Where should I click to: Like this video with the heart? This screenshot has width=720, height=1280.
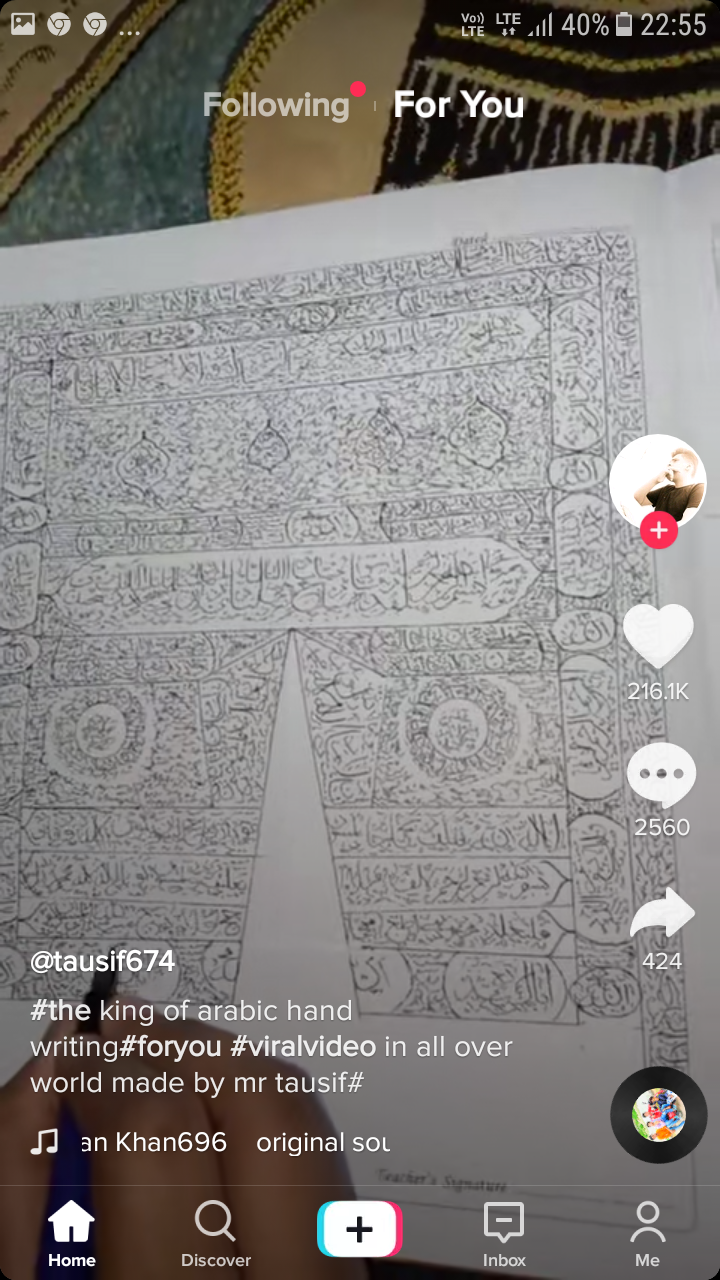click(x=658, y=637)
